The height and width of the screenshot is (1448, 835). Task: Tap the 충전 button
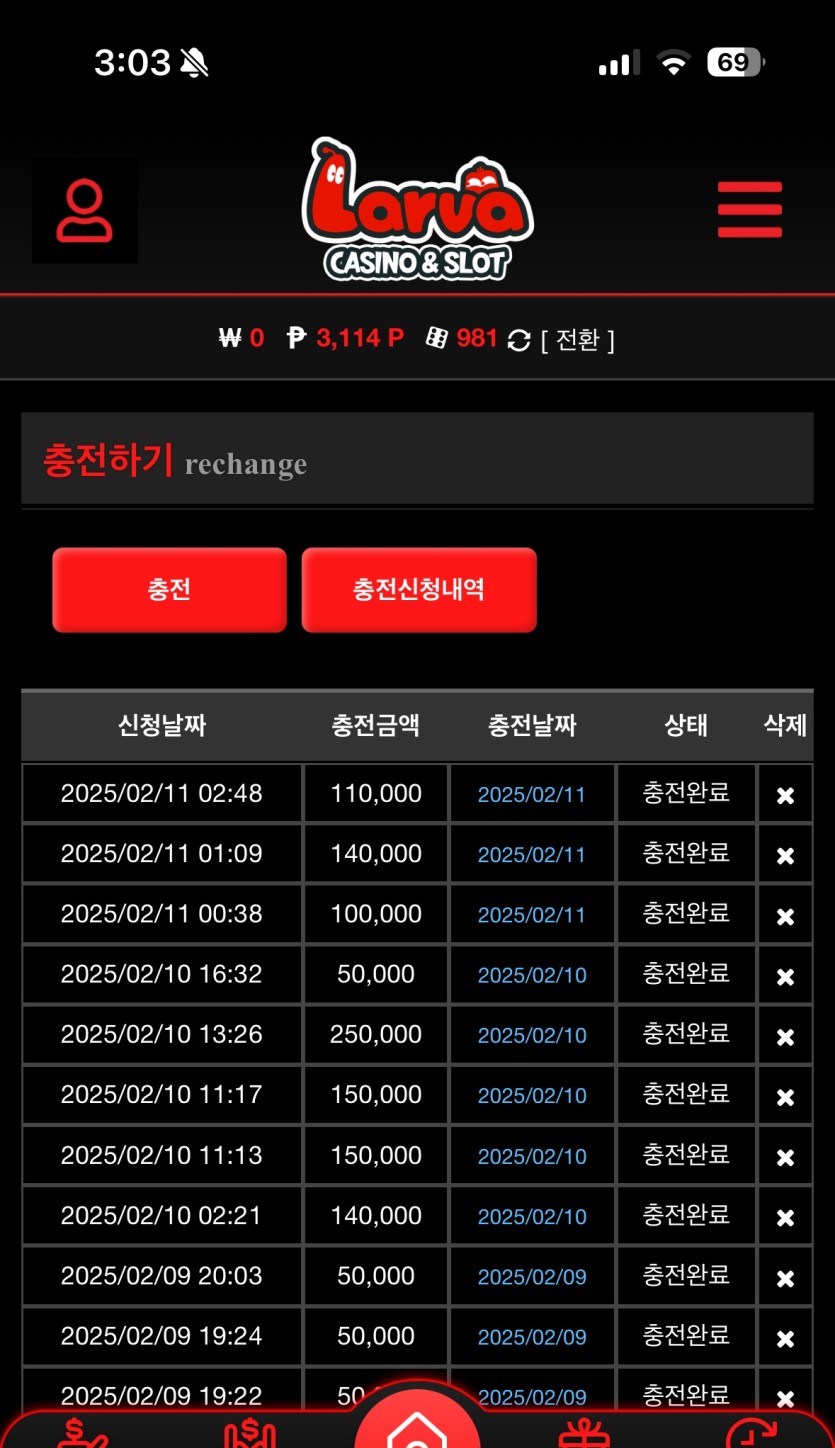tap(169, 590)
